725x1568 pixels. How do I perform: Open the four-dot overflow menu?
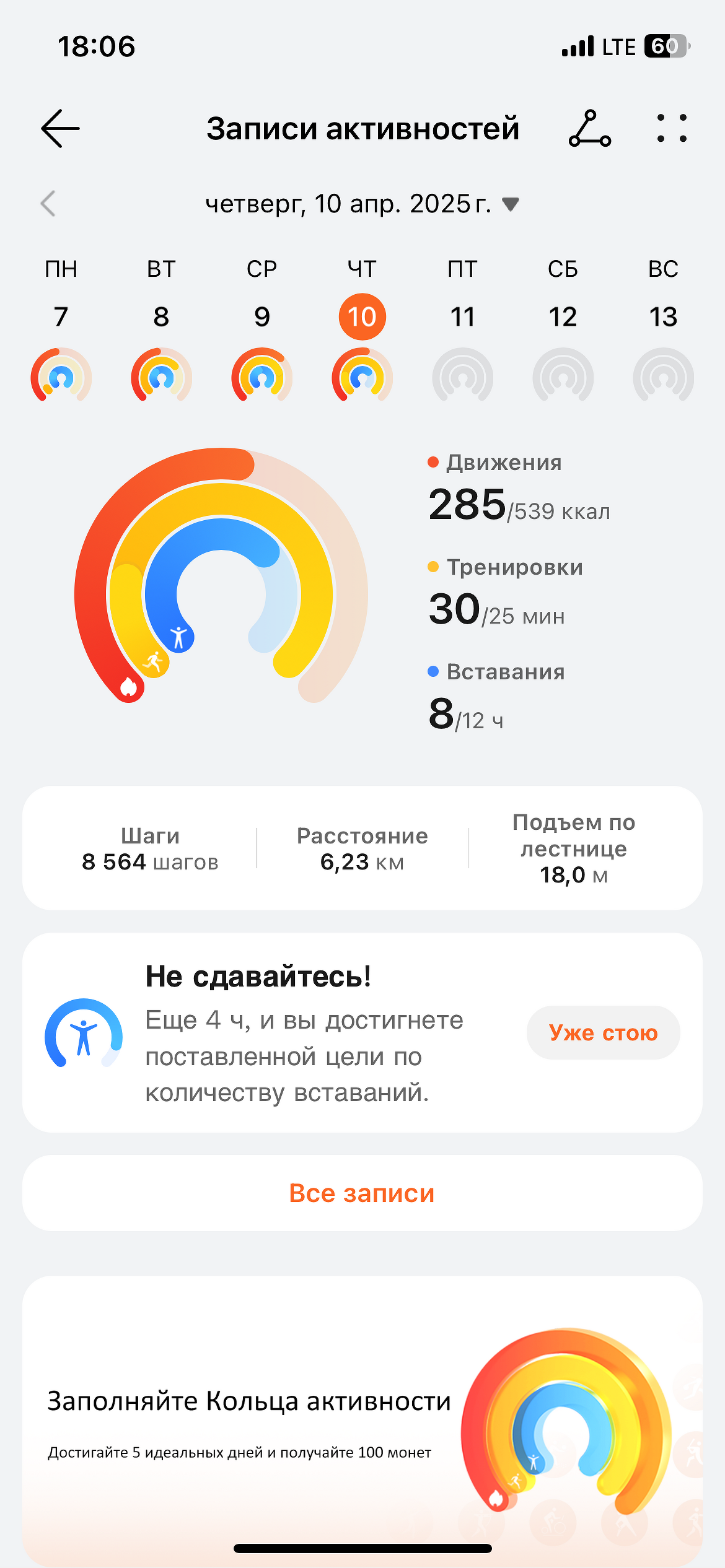pos(672,129)
